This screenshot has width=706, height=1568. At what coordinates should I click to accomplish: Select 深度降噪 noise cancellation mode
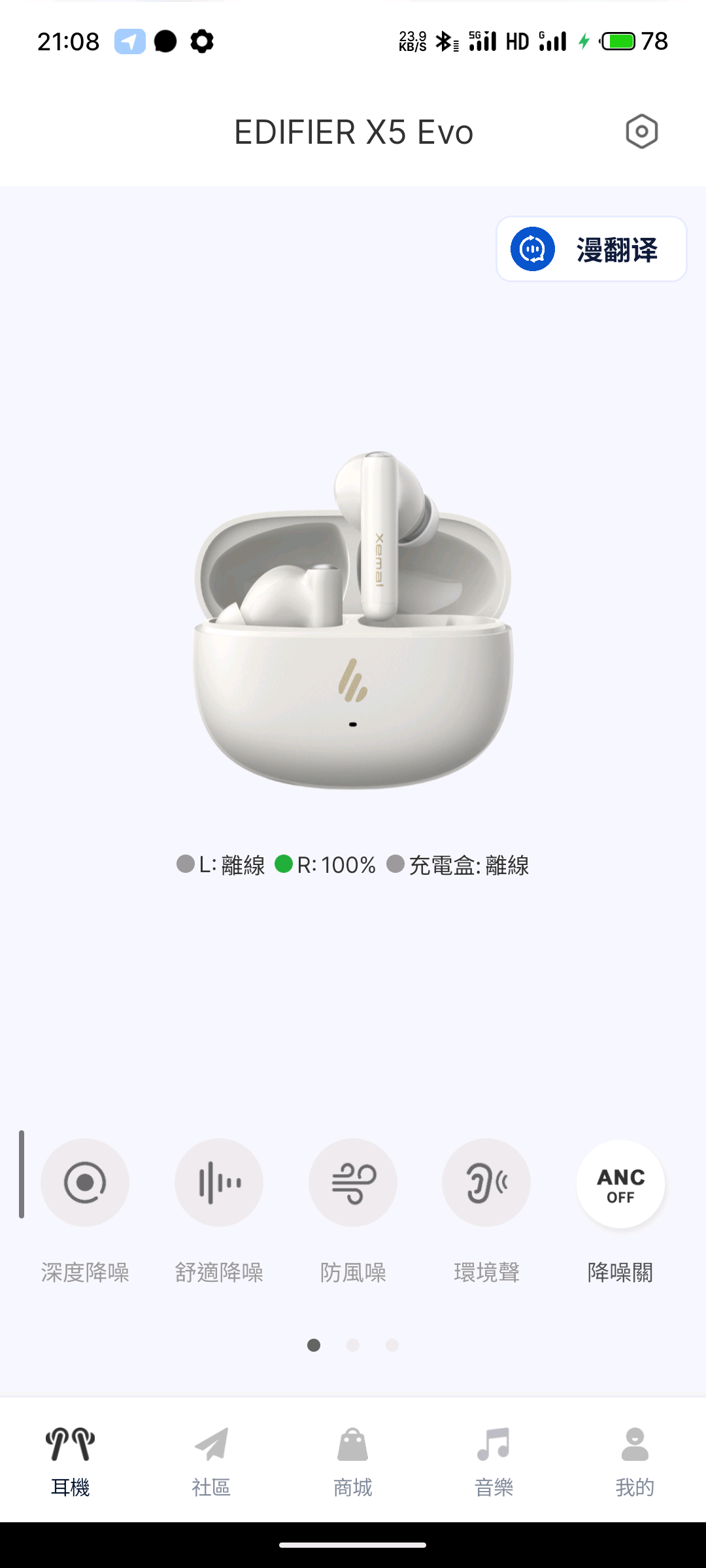(x=85, y=1183)
